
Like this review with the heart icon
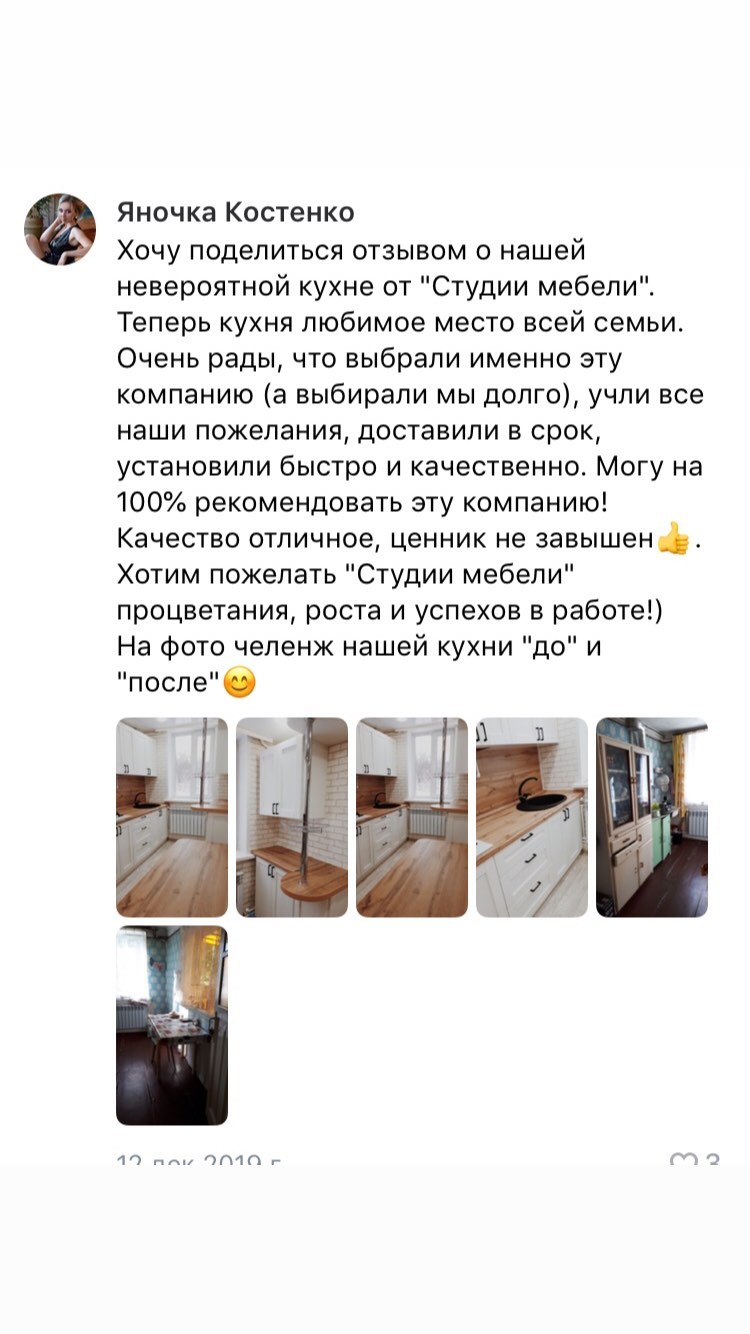(683, 1160)
